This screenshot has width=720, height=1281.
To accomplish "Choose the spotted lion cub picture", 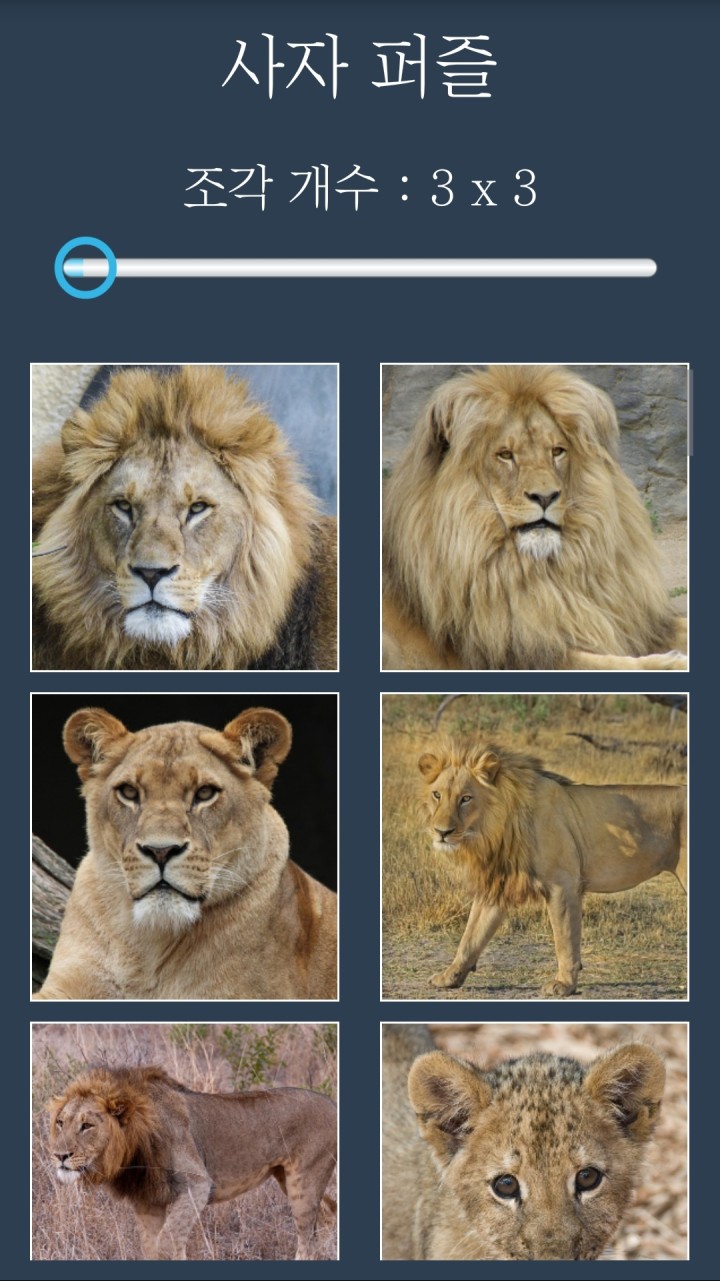I will 534,1140.
